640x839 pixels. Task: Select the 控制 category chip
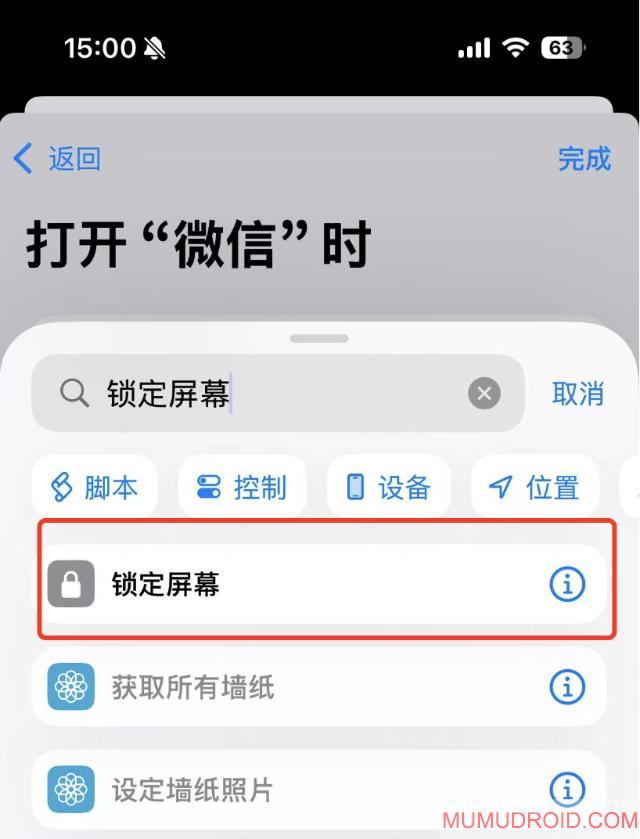tap(243, 487)
